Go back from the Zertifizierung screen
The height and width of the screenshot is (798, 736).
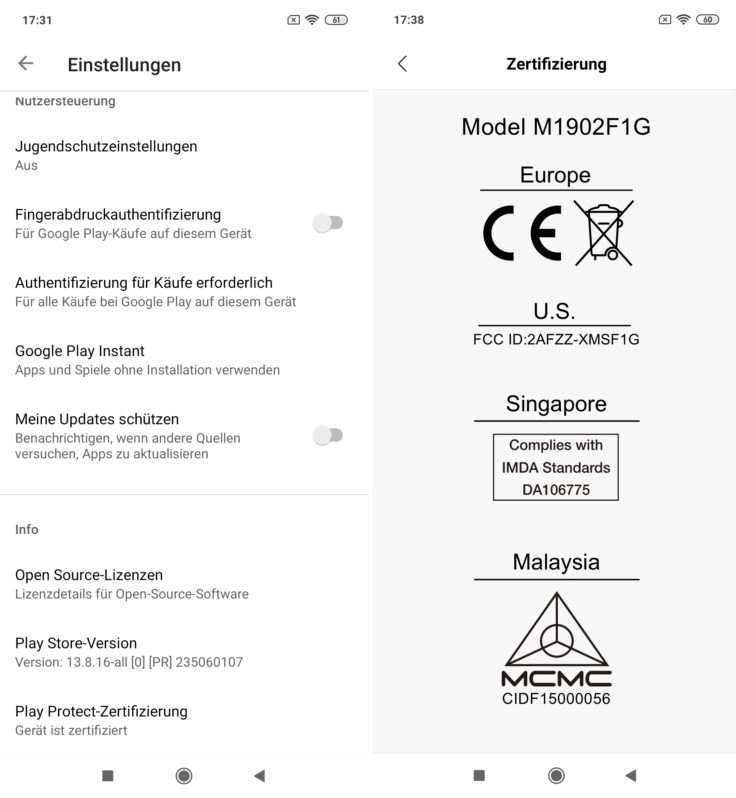coord(402,63)
